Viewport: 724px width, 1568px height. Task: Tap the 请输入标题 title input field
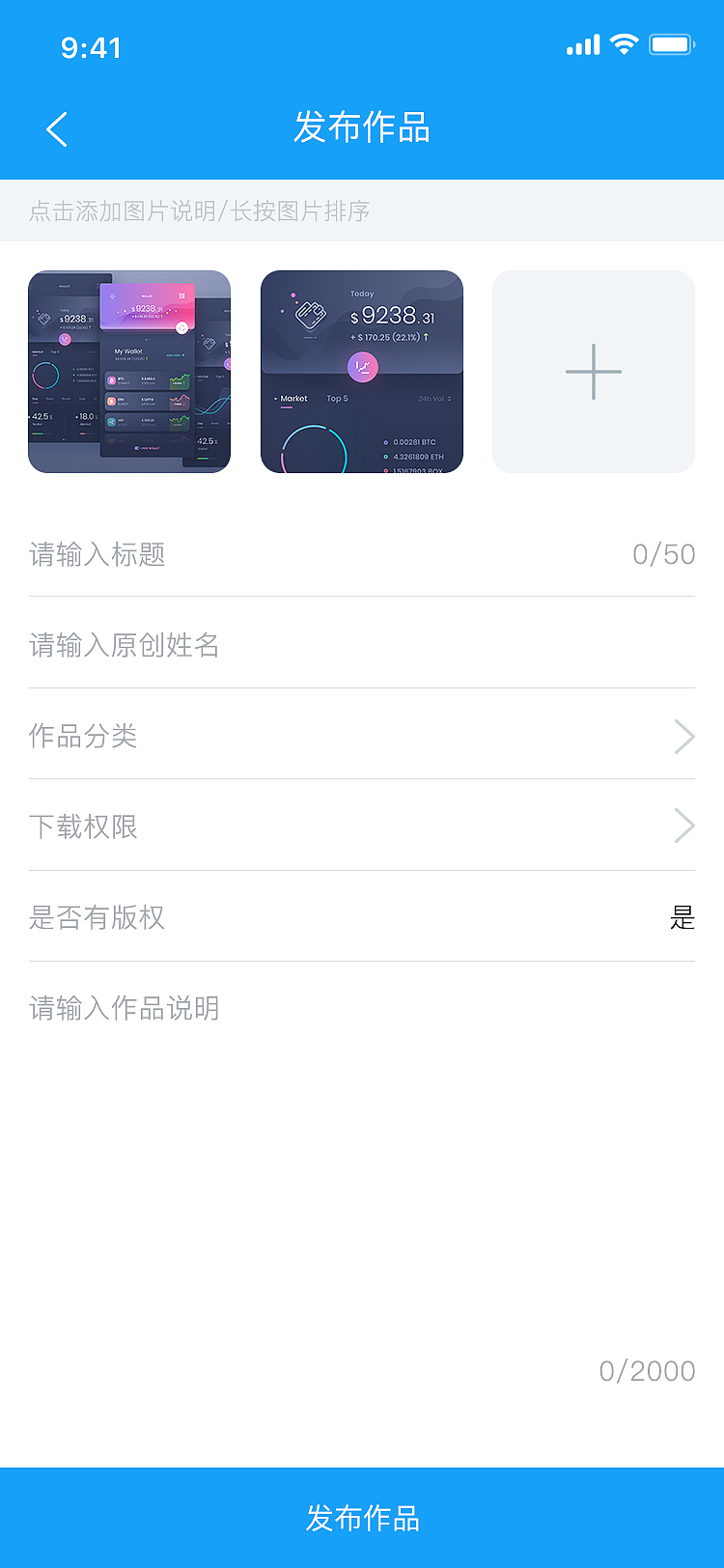point(193,555)
